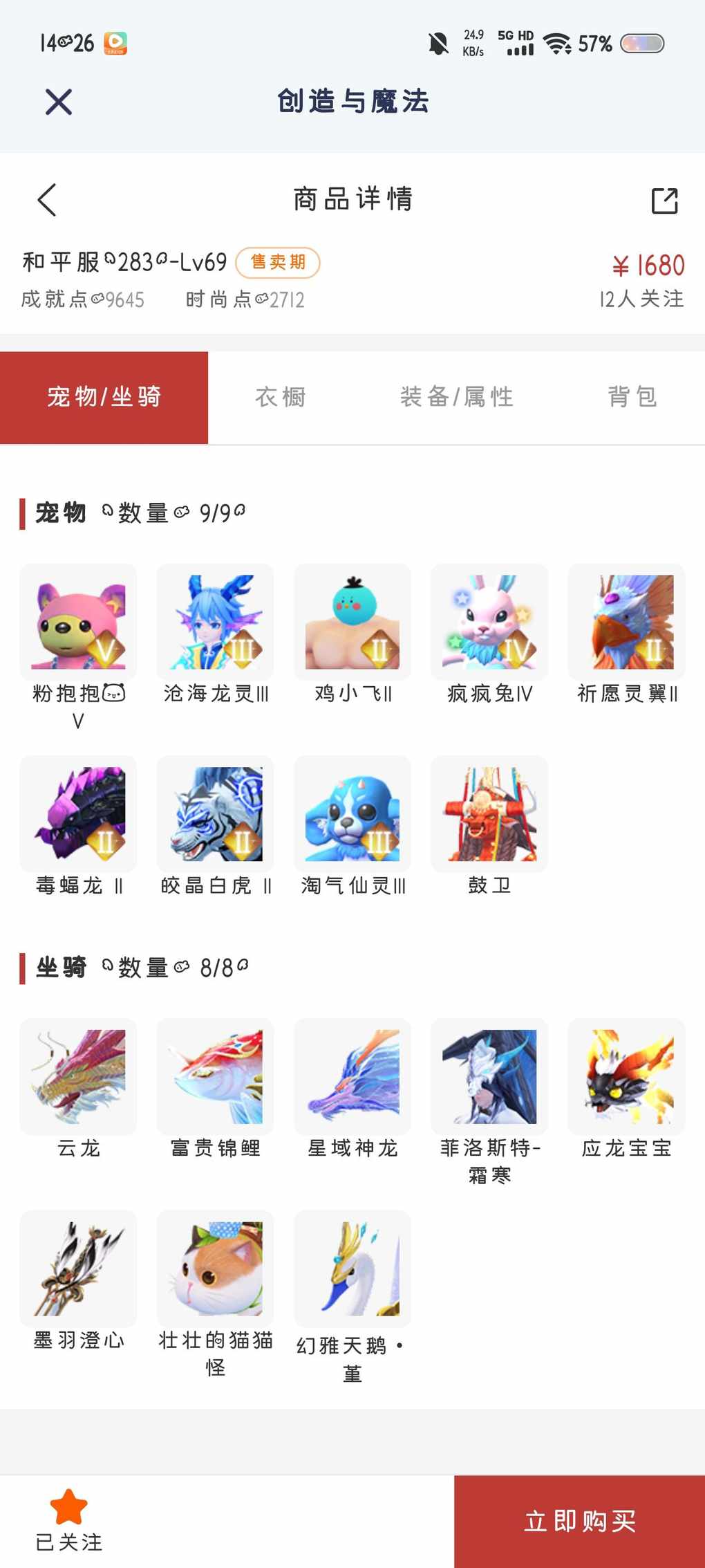Switch to the 装备/属性 tab

pyautogui.click(x=457, y=397)
